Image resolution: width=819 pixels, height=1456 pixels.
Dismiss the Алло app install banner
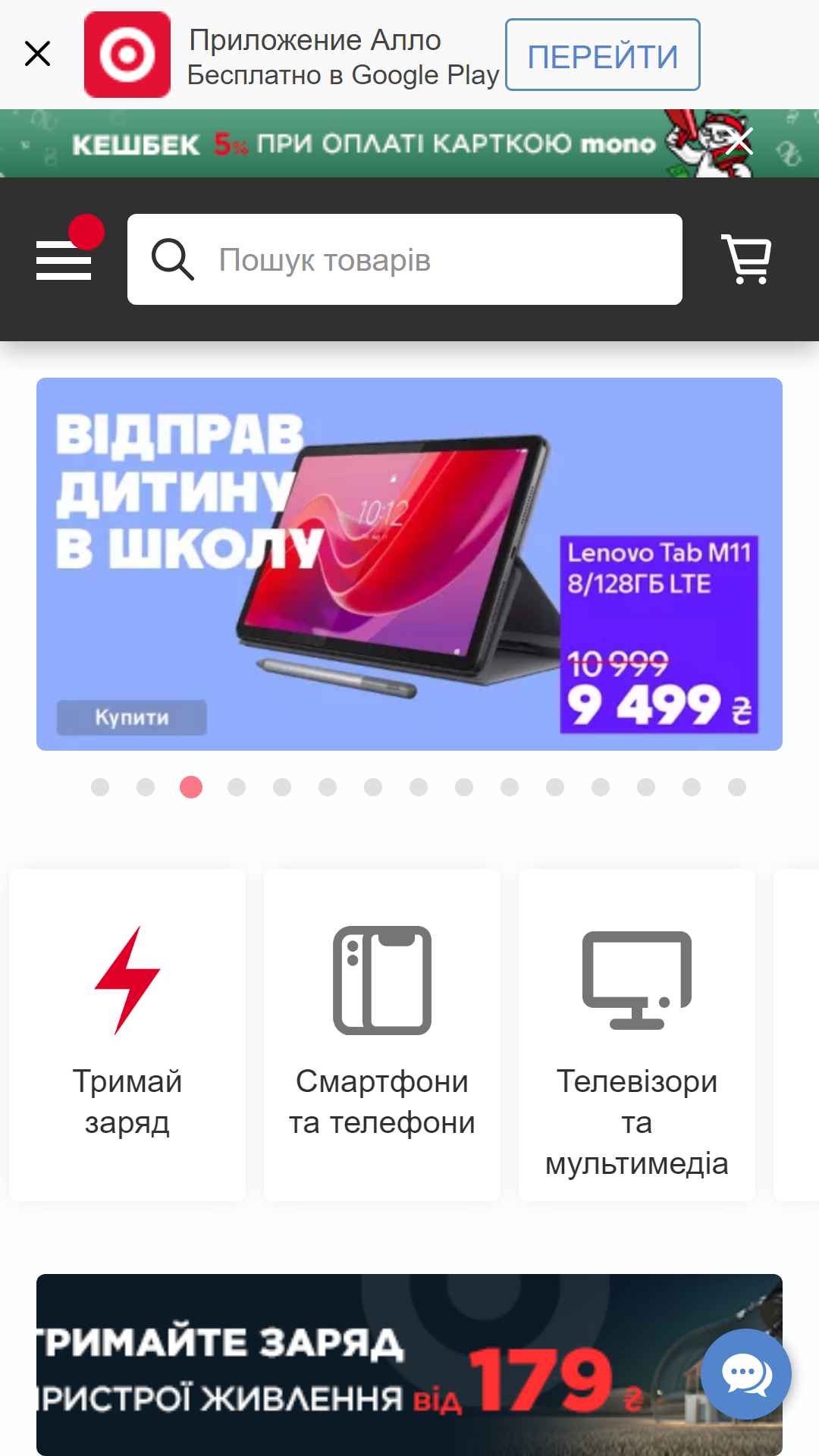(37, 55)
